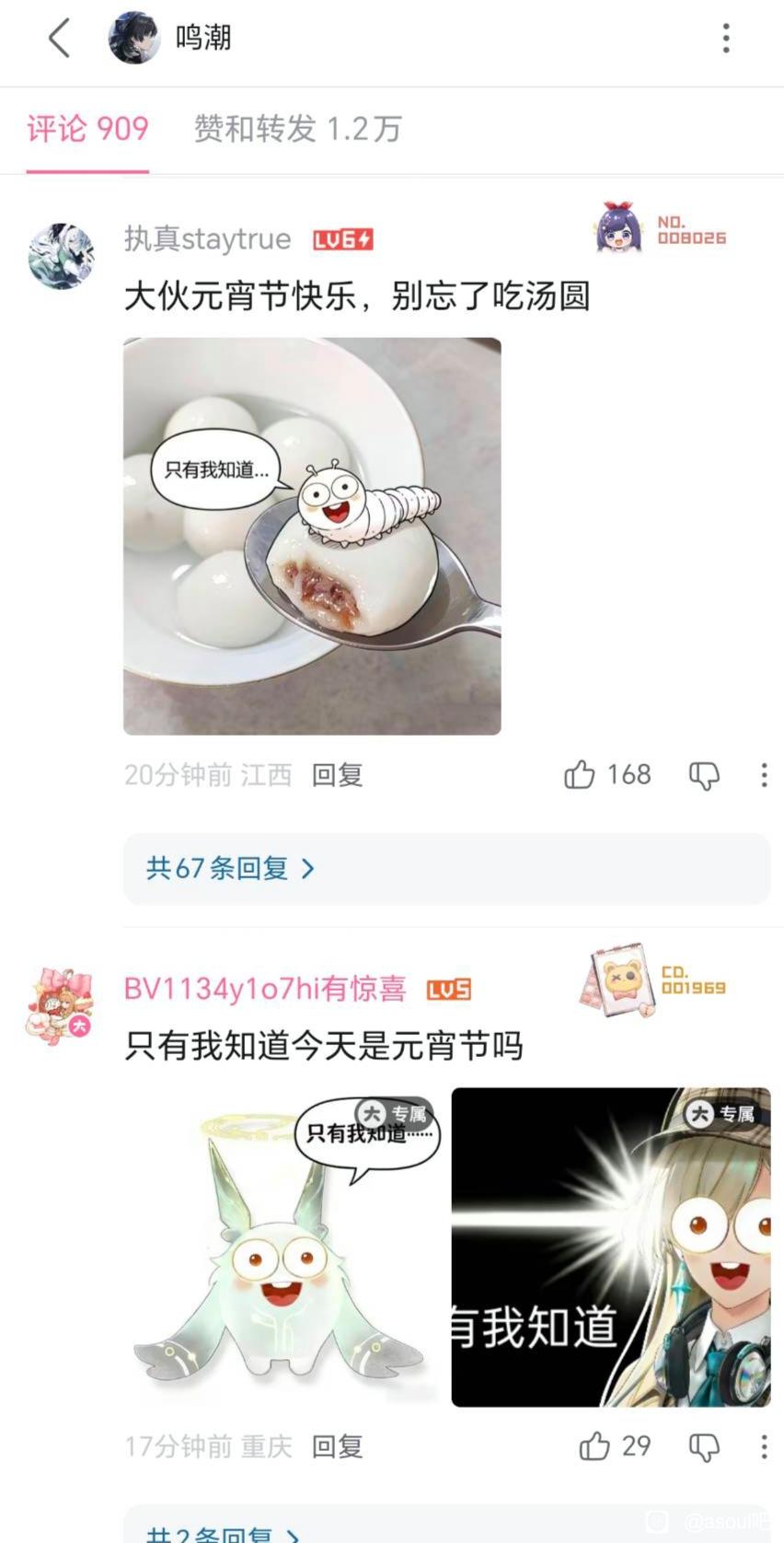Open the tangyuan image in 执真staytrue's comment

tap(312, 536)
